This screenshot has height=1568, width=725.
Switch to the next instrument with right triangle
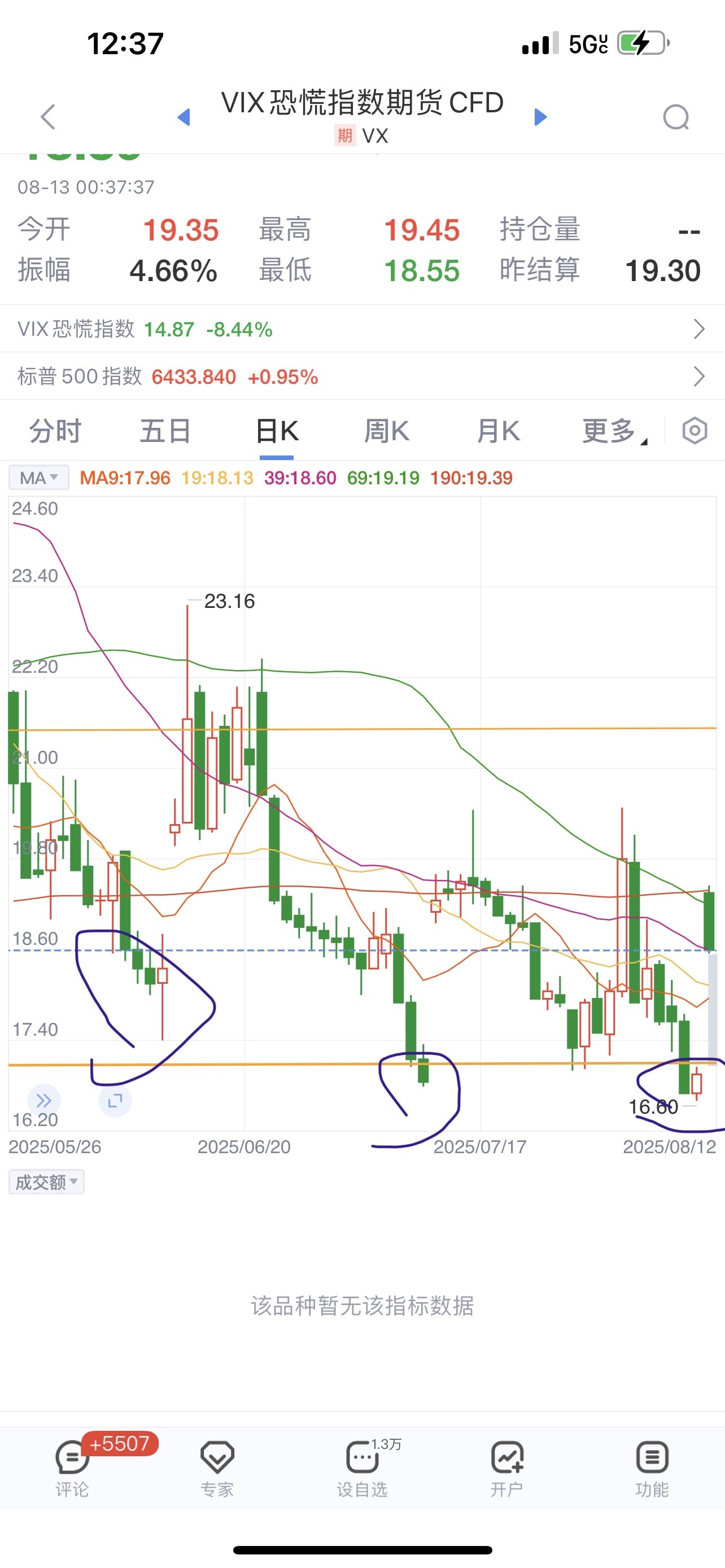540,117
